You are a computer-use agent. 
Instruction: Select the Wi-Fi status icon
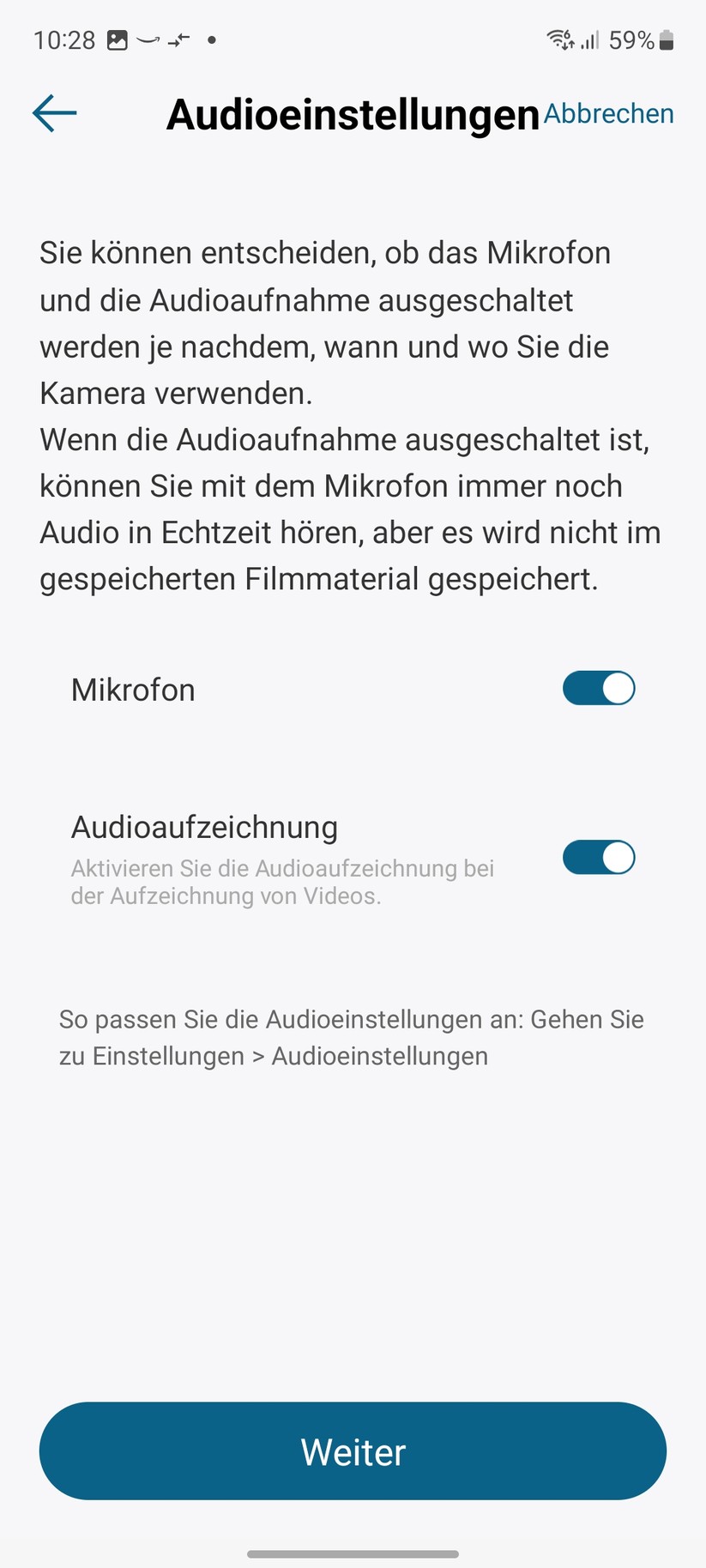click(x=559, y=39)
